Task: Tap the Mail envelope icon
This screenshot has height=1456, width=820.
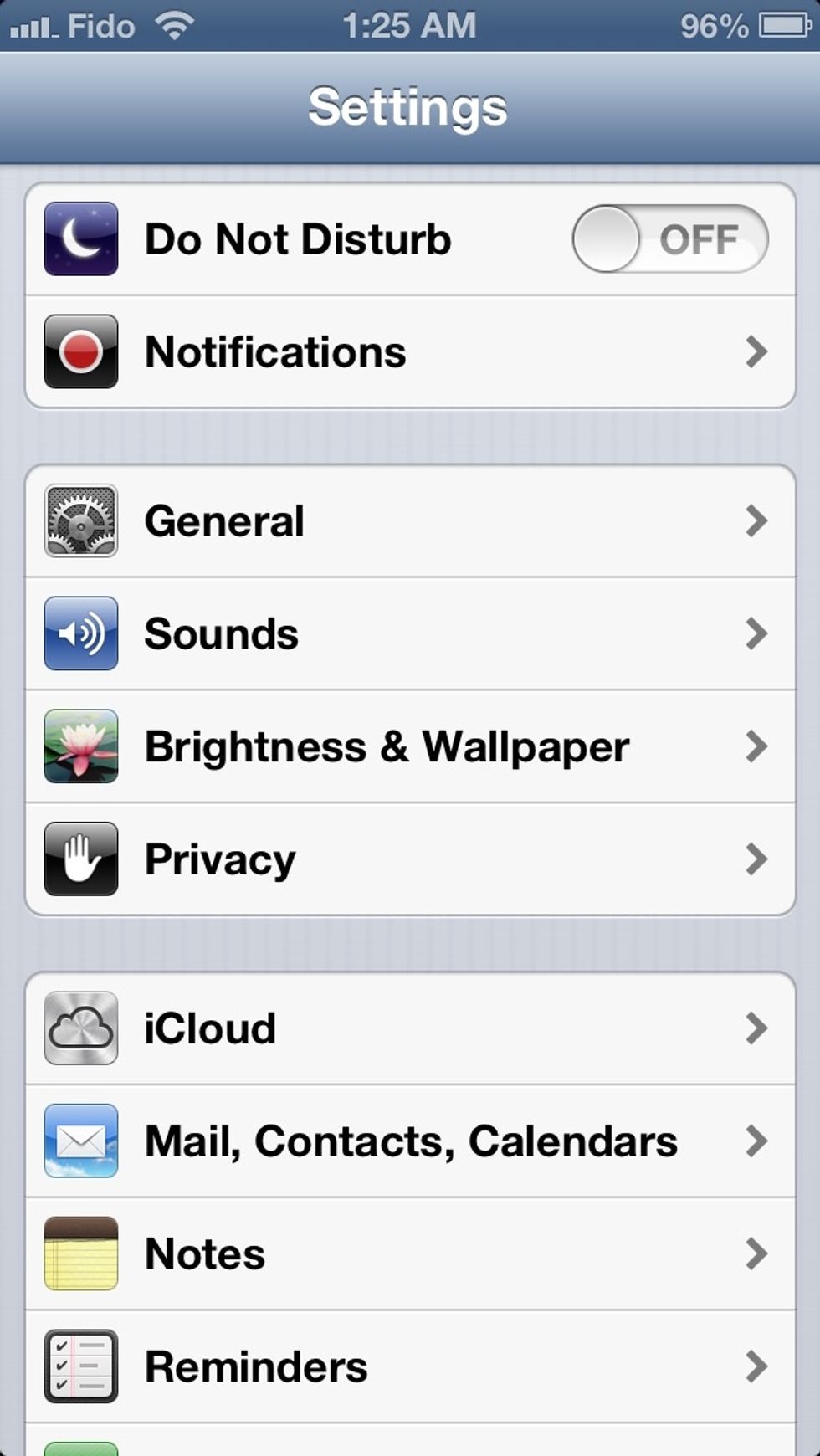Action: (81, 1140)
